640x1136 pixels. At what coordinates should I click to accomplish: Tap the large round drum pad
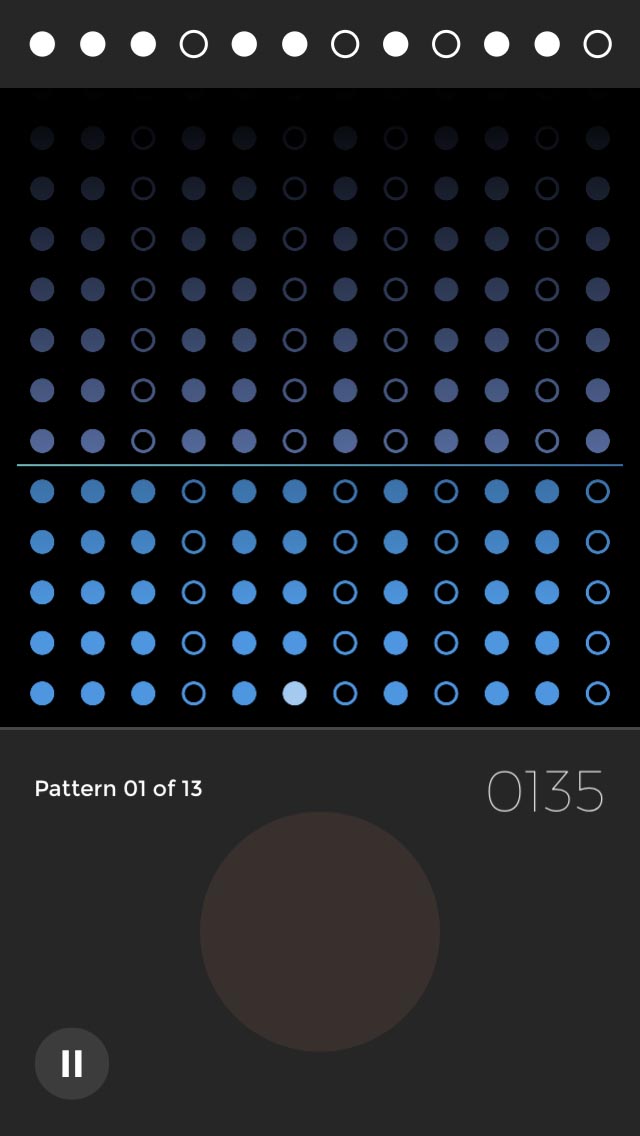tap(320, 931)
